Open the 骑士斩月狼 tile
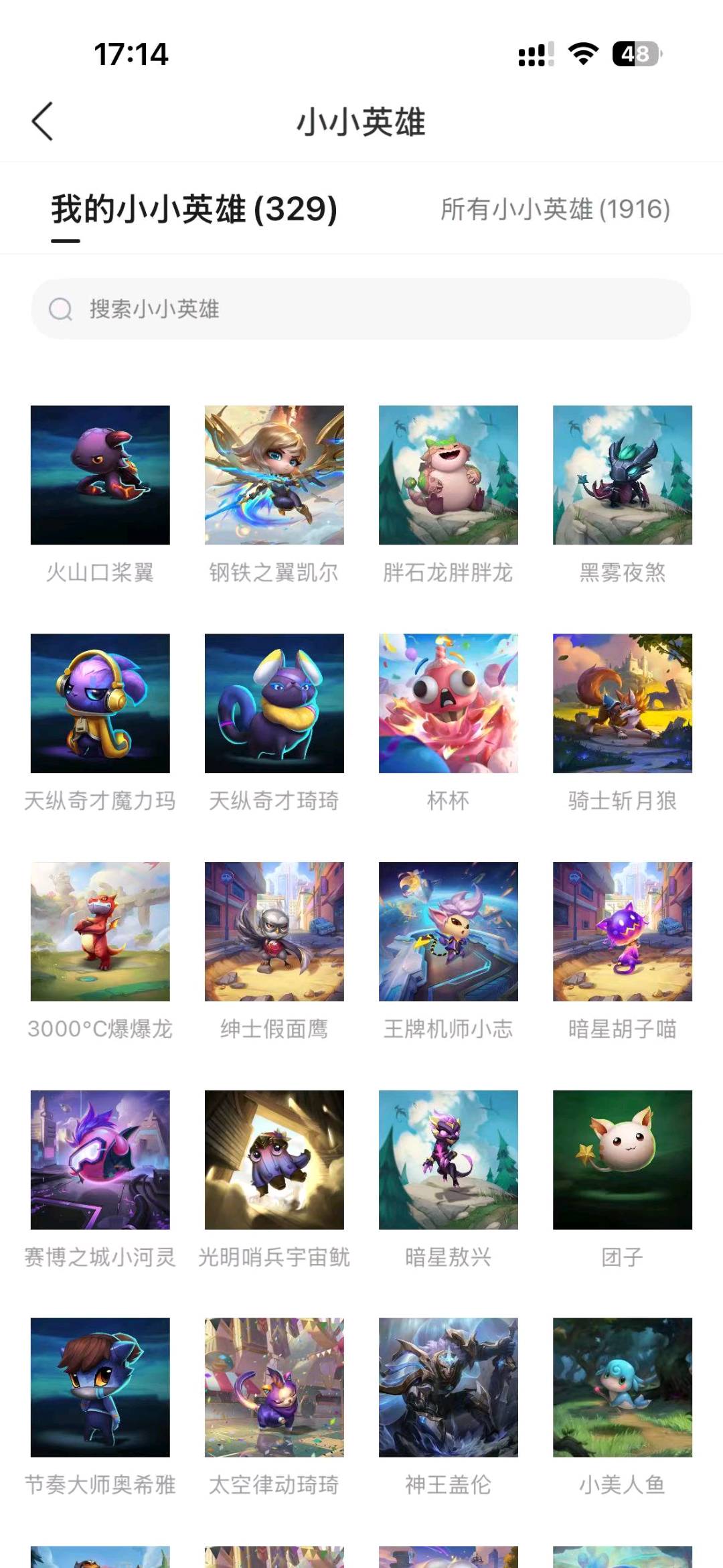 [623, 703]
